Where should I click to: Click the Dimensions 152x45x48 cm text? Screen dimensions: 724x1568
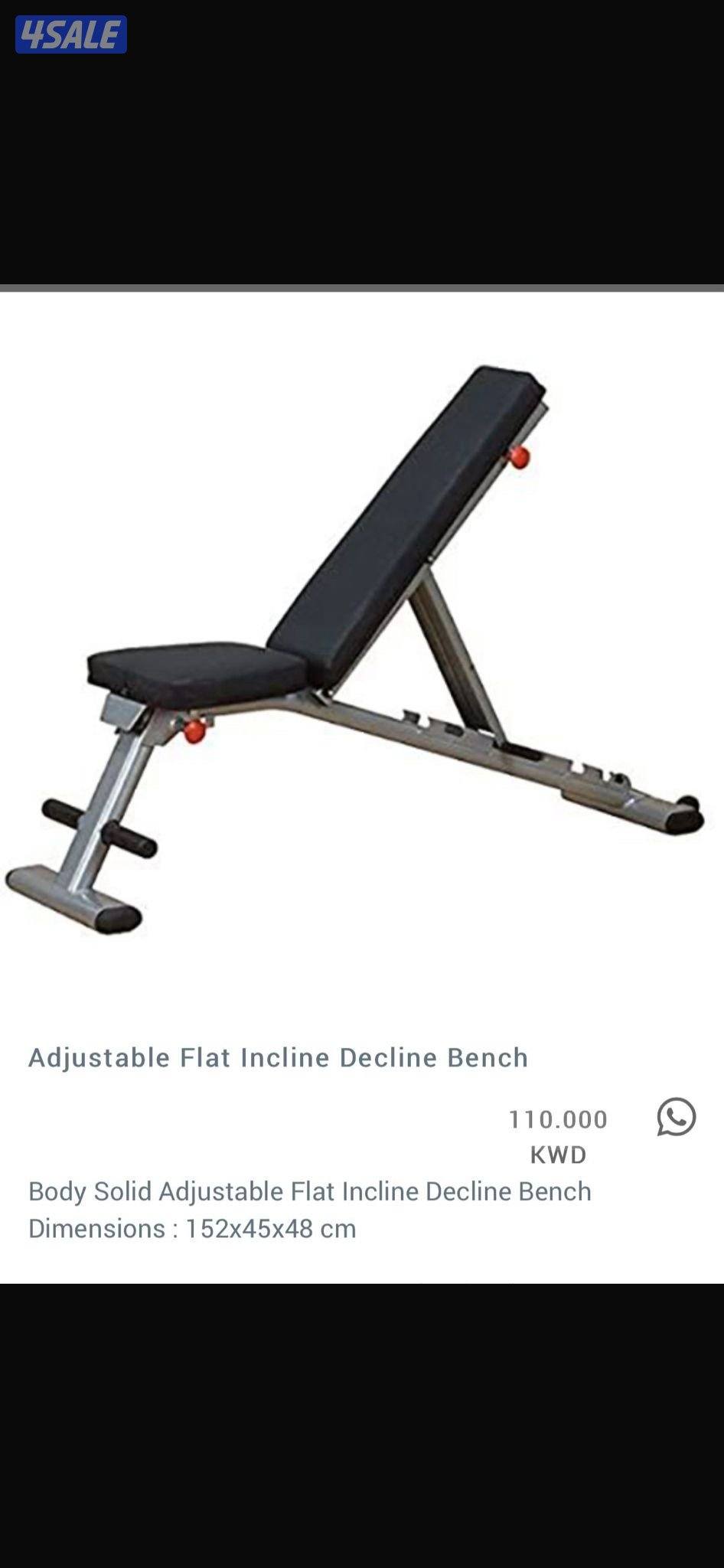(191, 1230)
